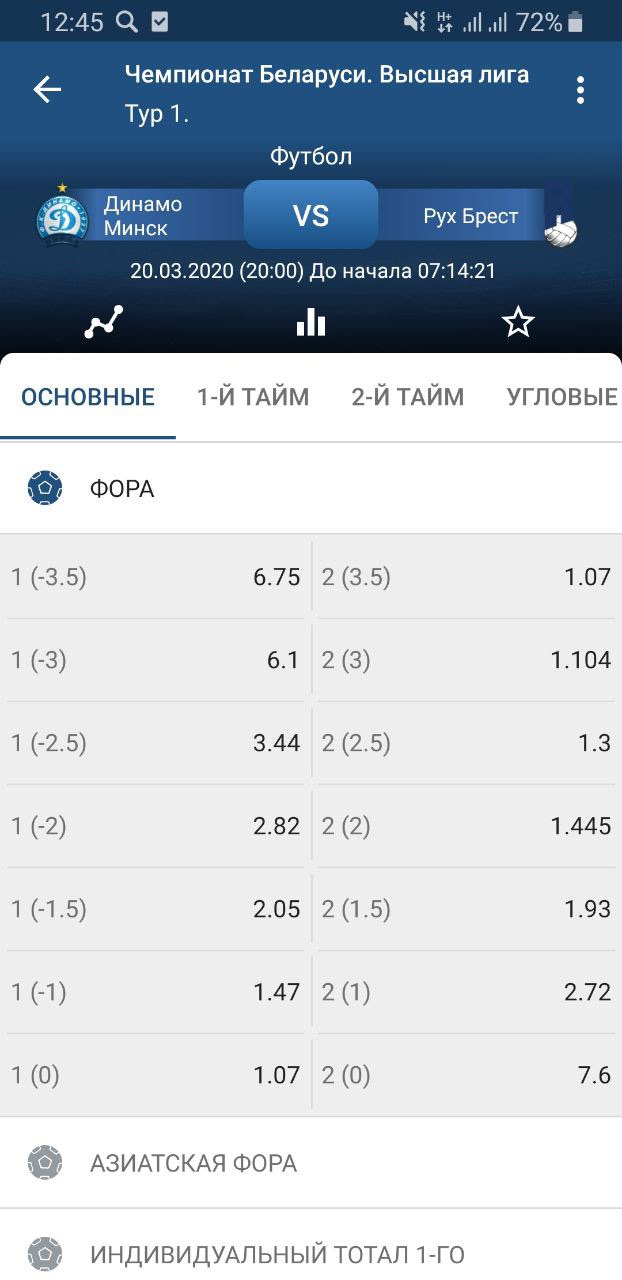Add match to favorites with star
This screenshot has height=1280, width=622.
[518, 322]
